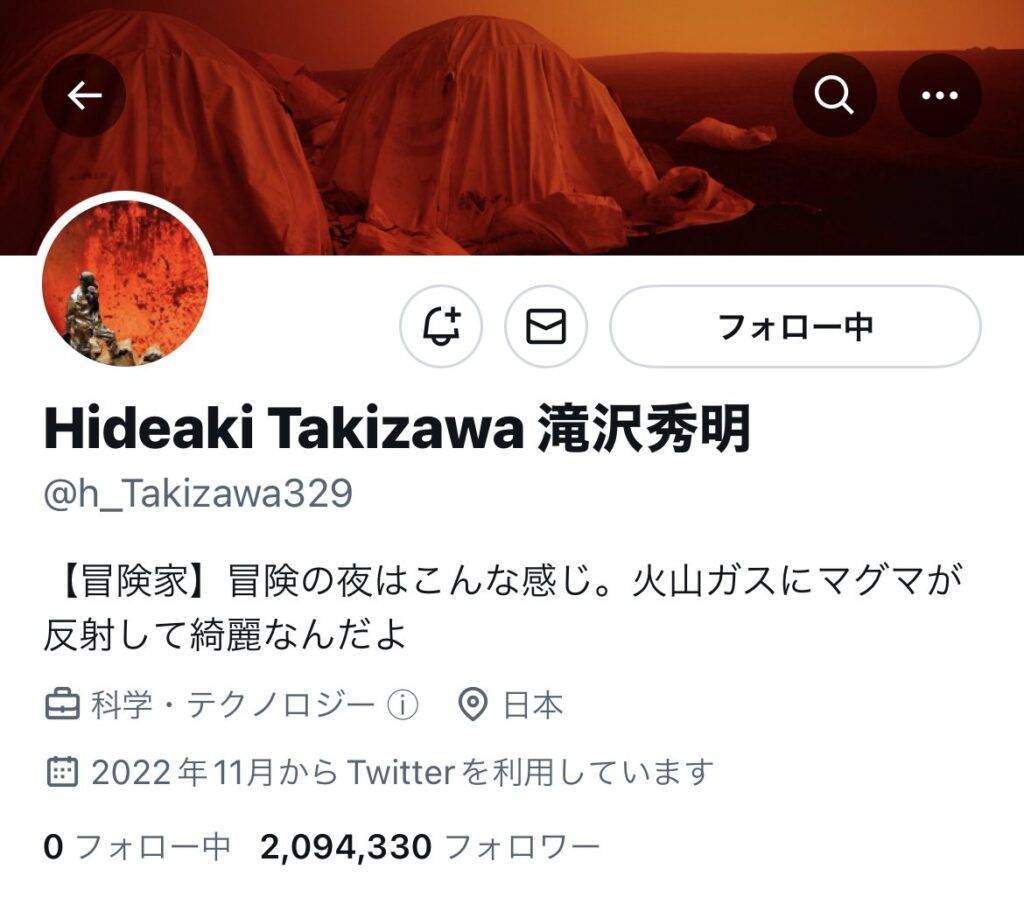Send a direct message via envelope icon
This screenshot has width=1024, height=911.
pyautogui.click(x=546, y=327)
